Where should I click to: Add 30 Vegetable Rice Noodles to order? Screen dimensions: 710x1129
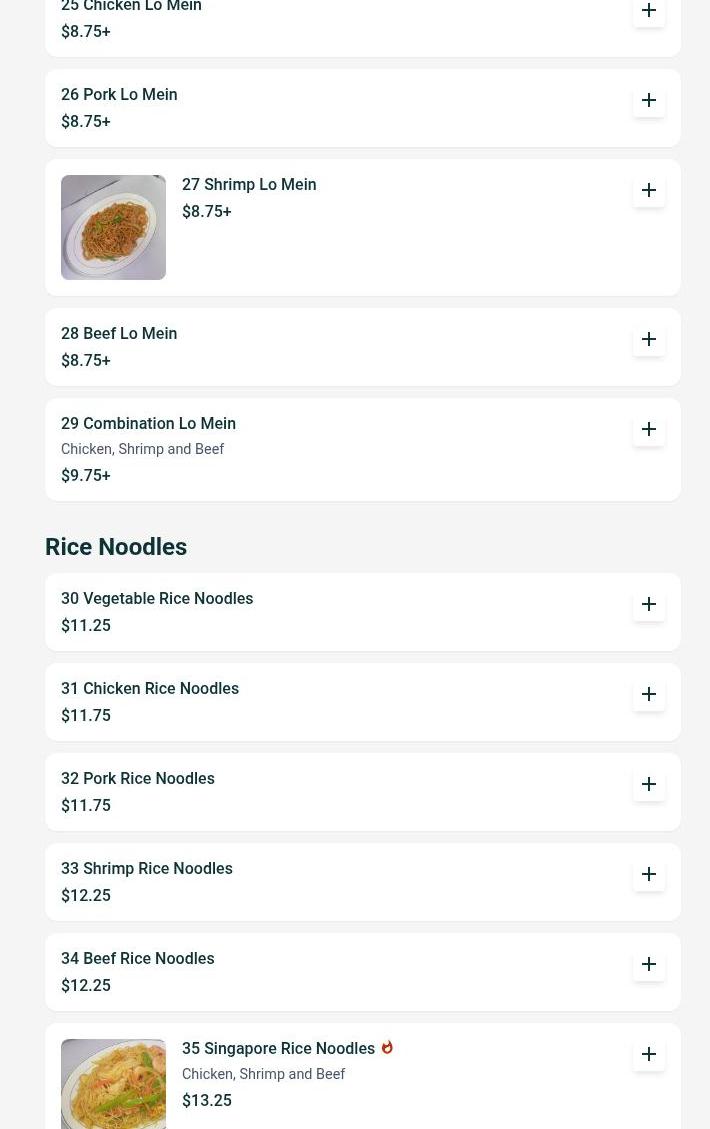coord(649,604)
